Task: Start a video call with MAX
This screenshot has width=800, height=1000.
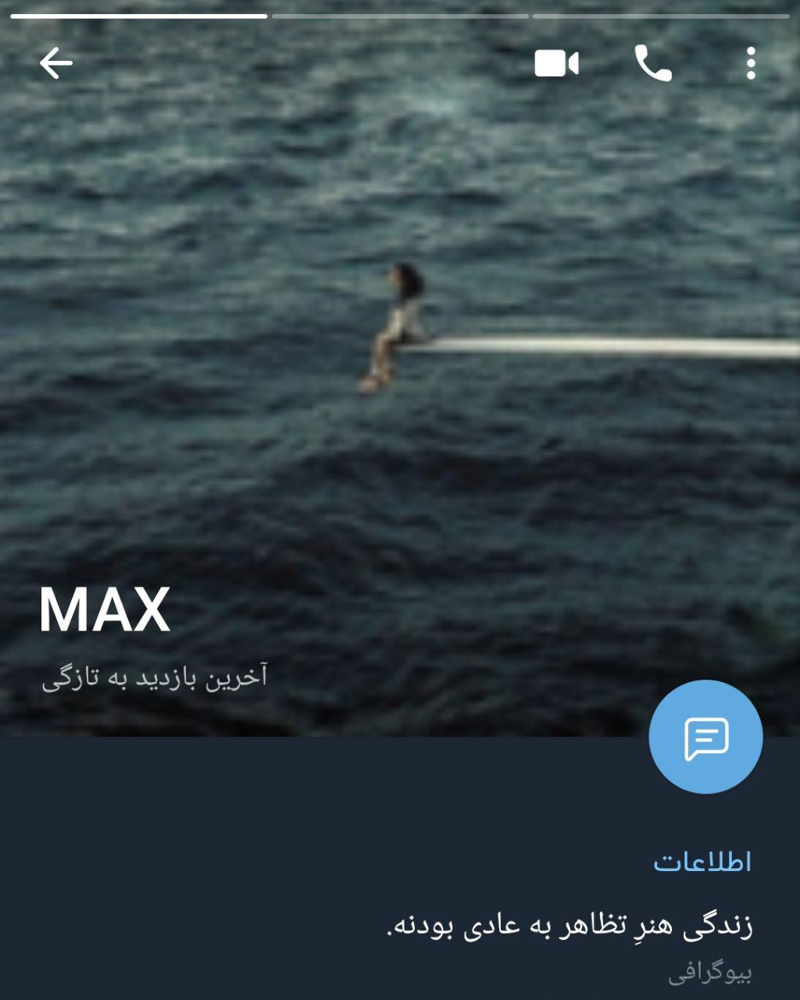Action: (556, 64)
